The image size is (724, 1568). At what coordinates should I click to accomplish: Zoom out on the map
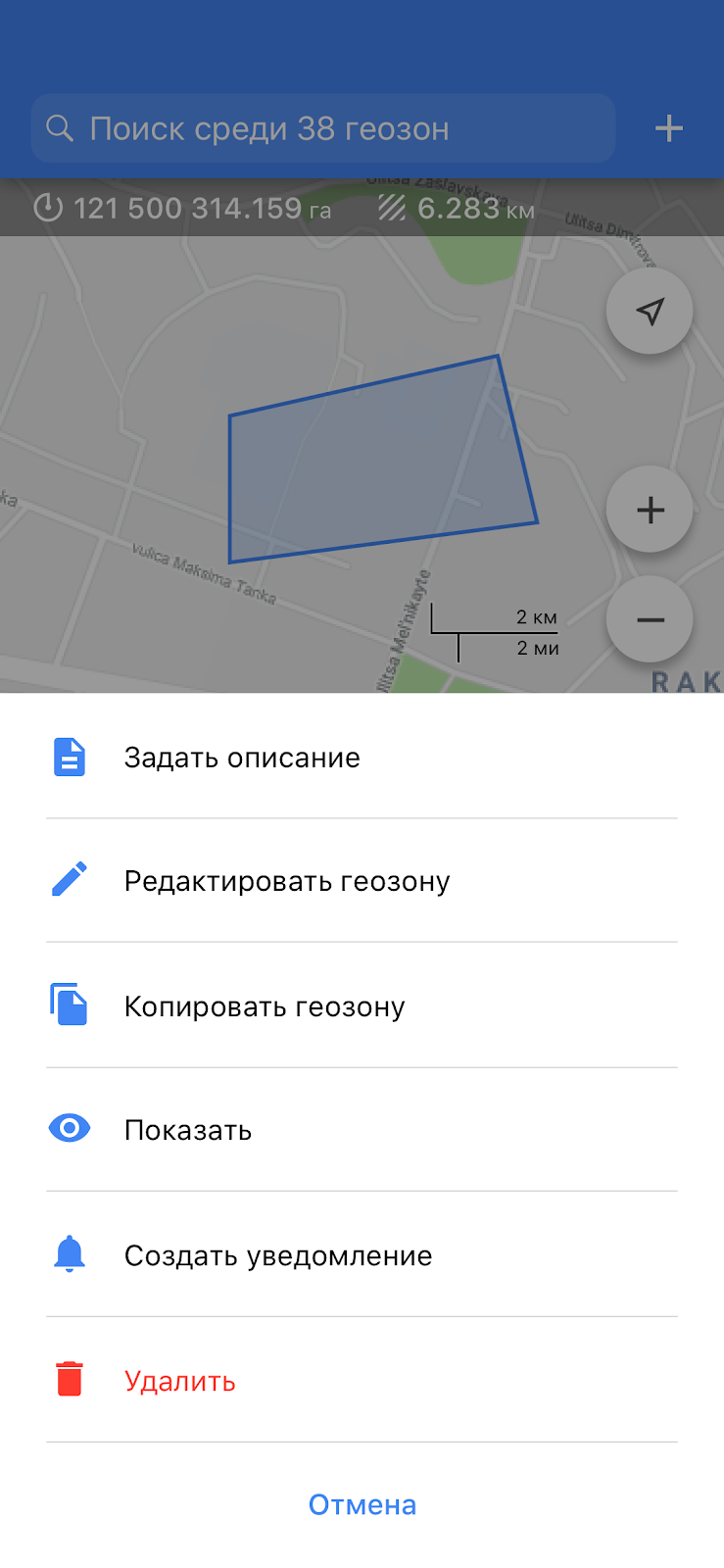coord(650,619)
